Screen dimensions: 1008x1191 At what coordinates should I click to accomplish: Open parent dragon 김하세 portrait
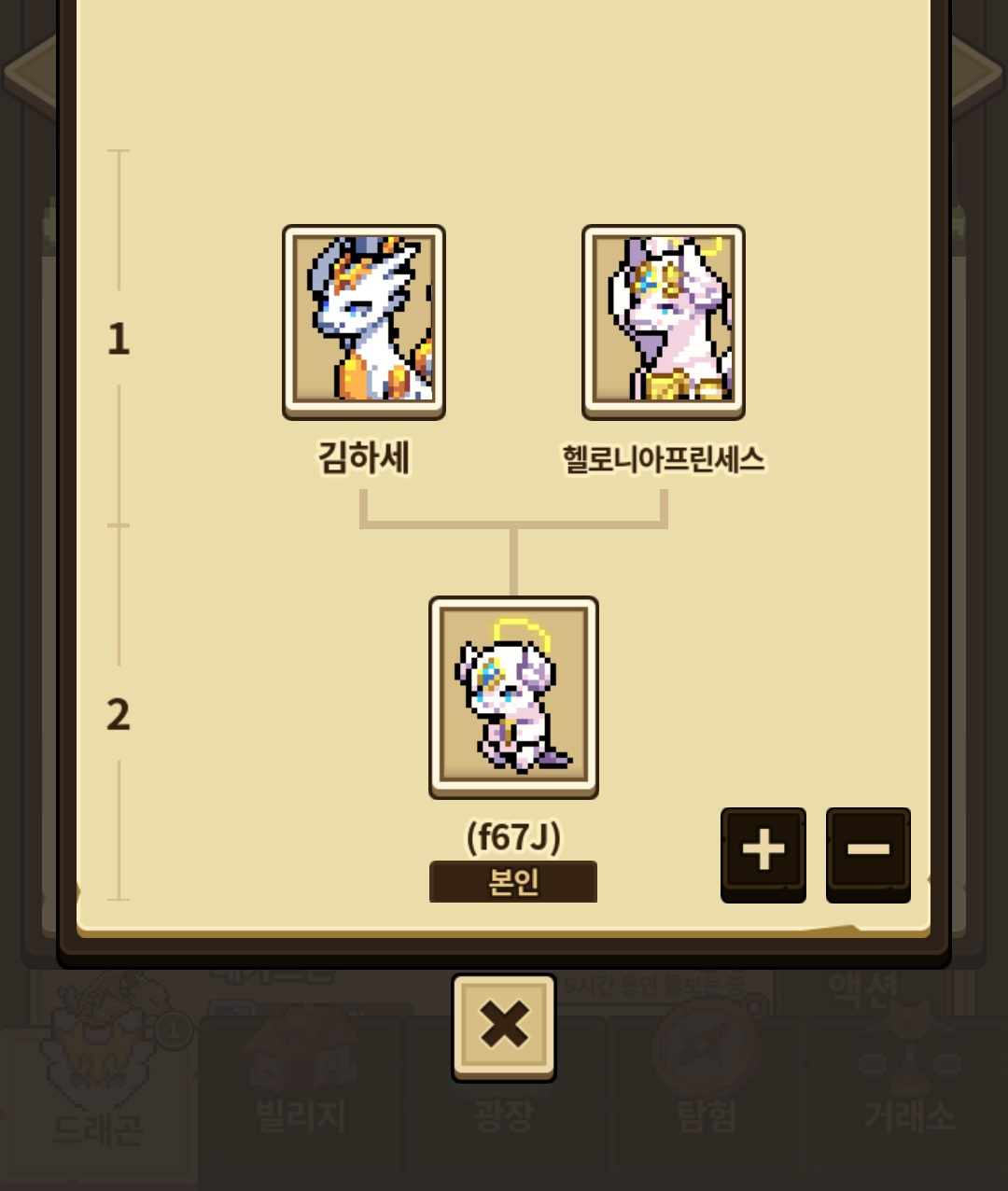(363, 321)
